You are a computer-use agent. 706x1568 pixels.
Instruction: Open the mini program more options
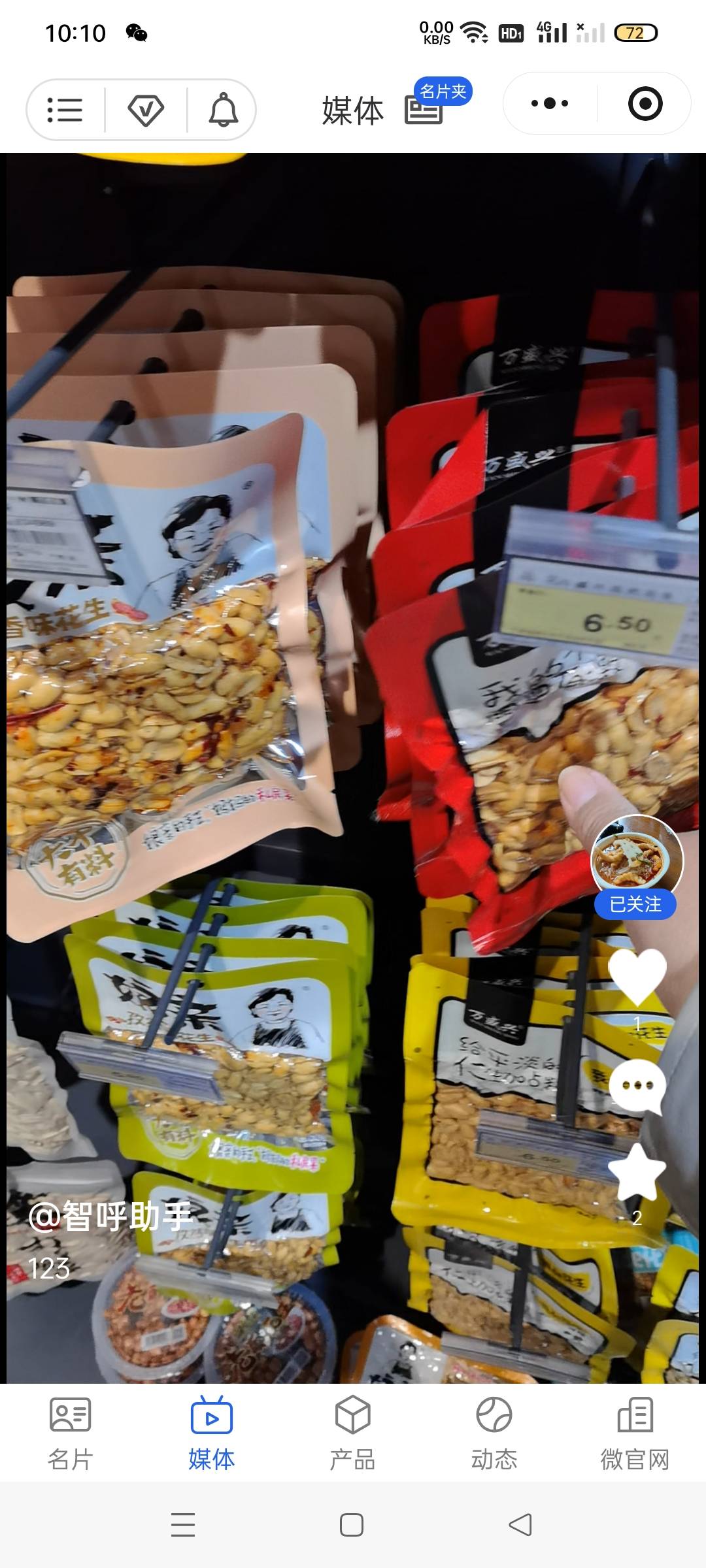pos(550,103)
